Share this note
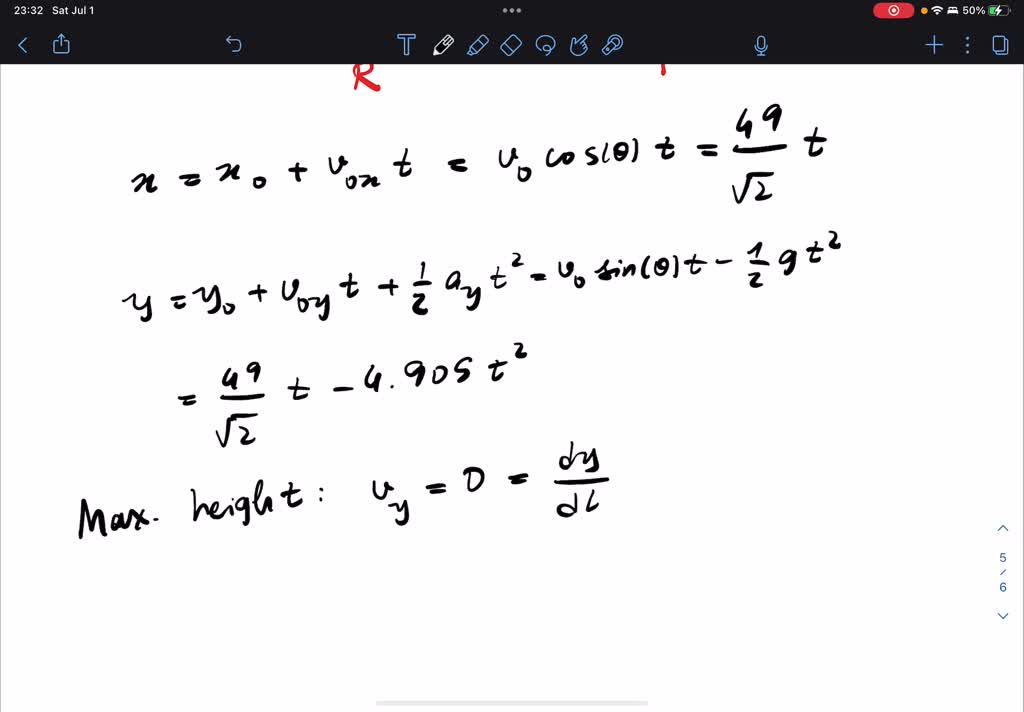The height and width of the screenshot is (712, 1024). click(61, 44)
